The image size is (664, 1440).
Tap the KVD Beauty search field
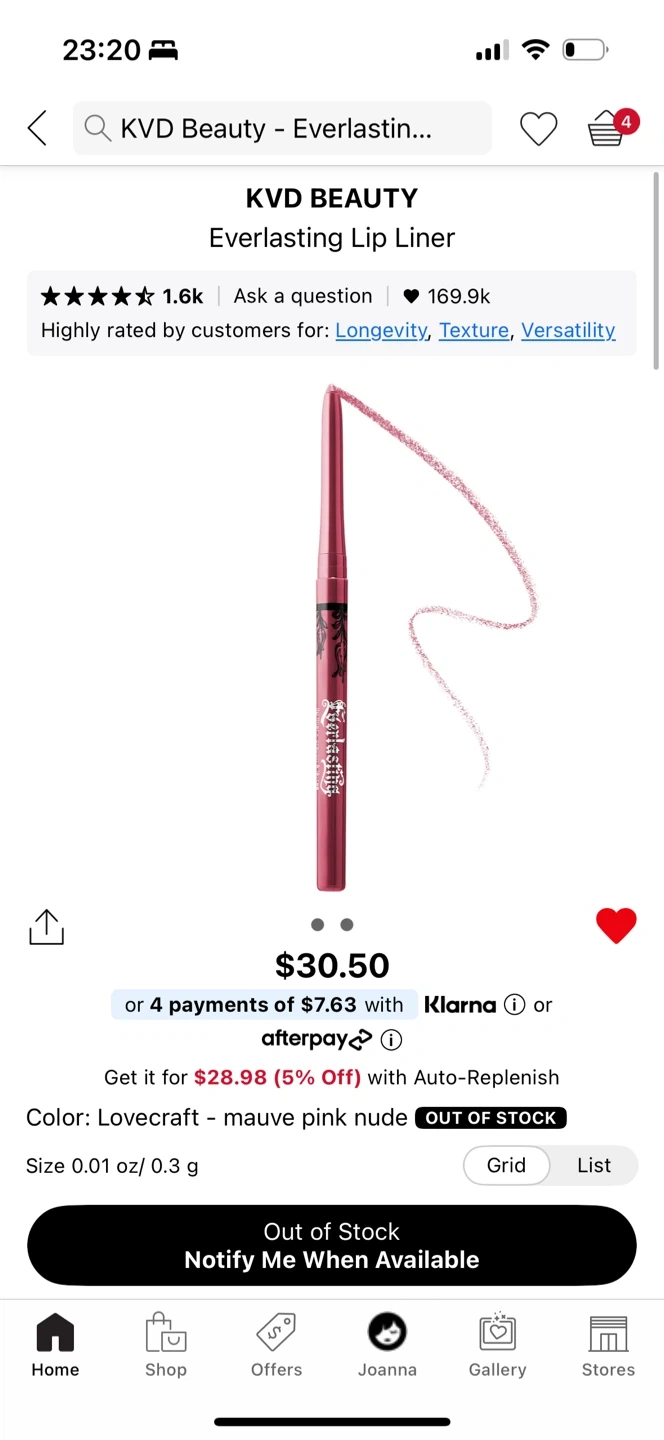tap(282, 128)
